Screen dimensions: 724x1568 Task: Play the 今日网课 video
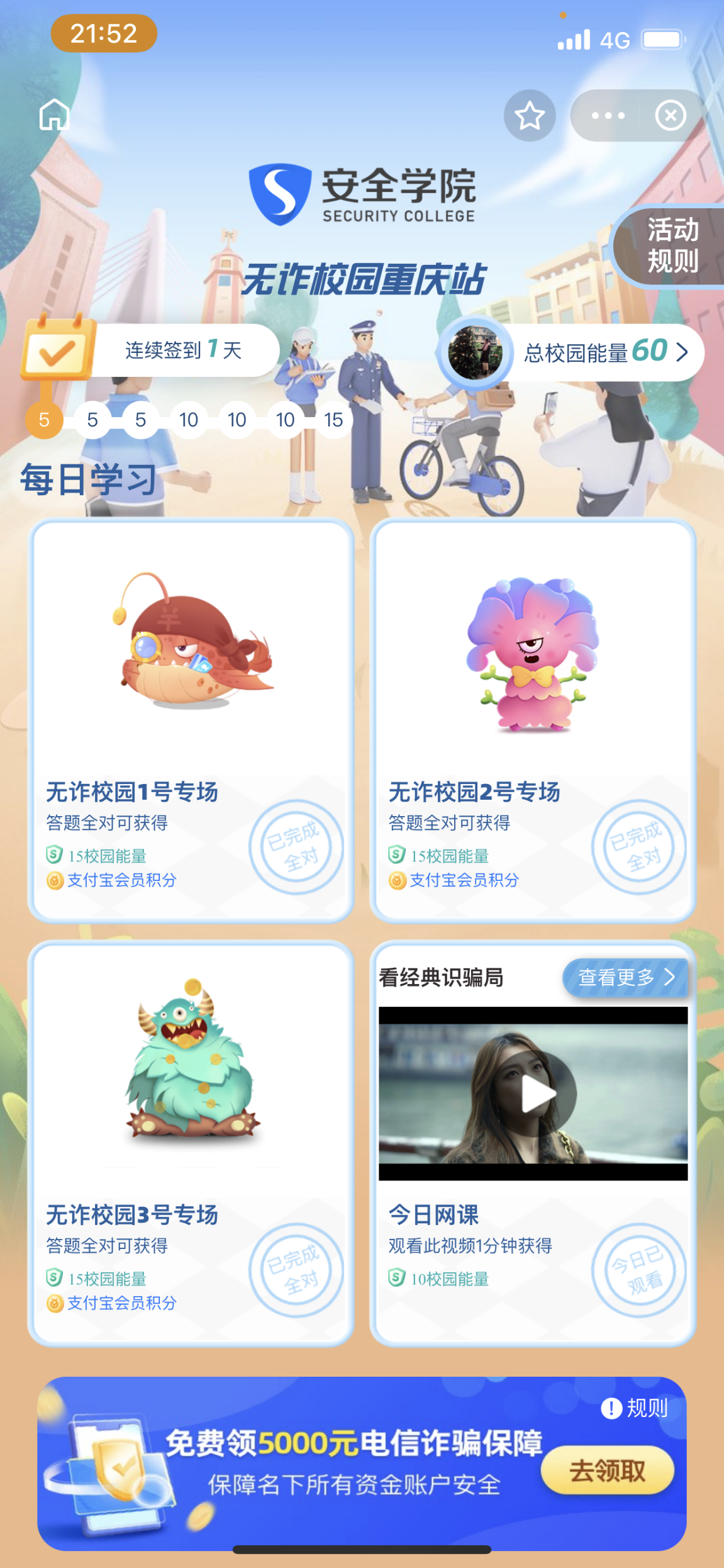538,1094
